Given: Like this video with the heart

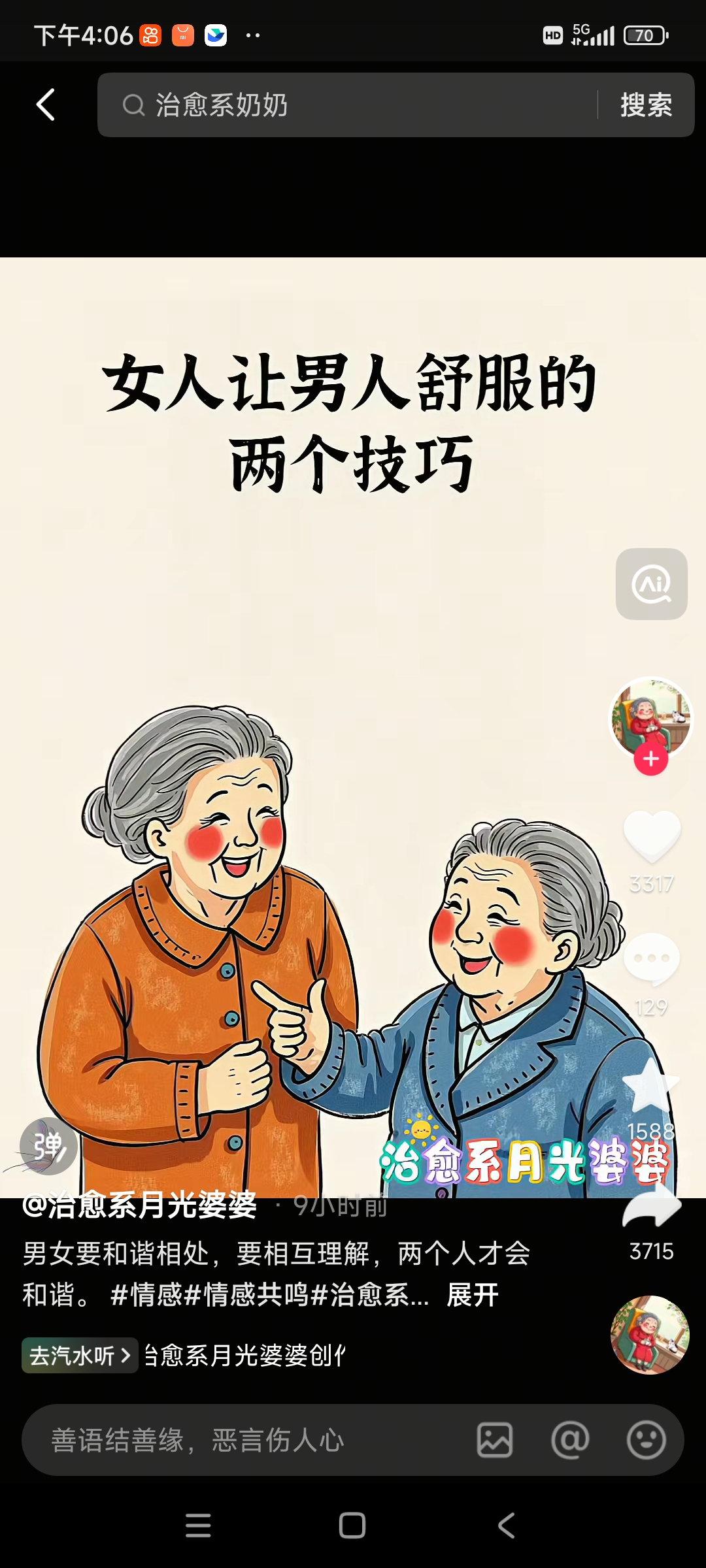Looking at the screenshot, I should 652,836.
